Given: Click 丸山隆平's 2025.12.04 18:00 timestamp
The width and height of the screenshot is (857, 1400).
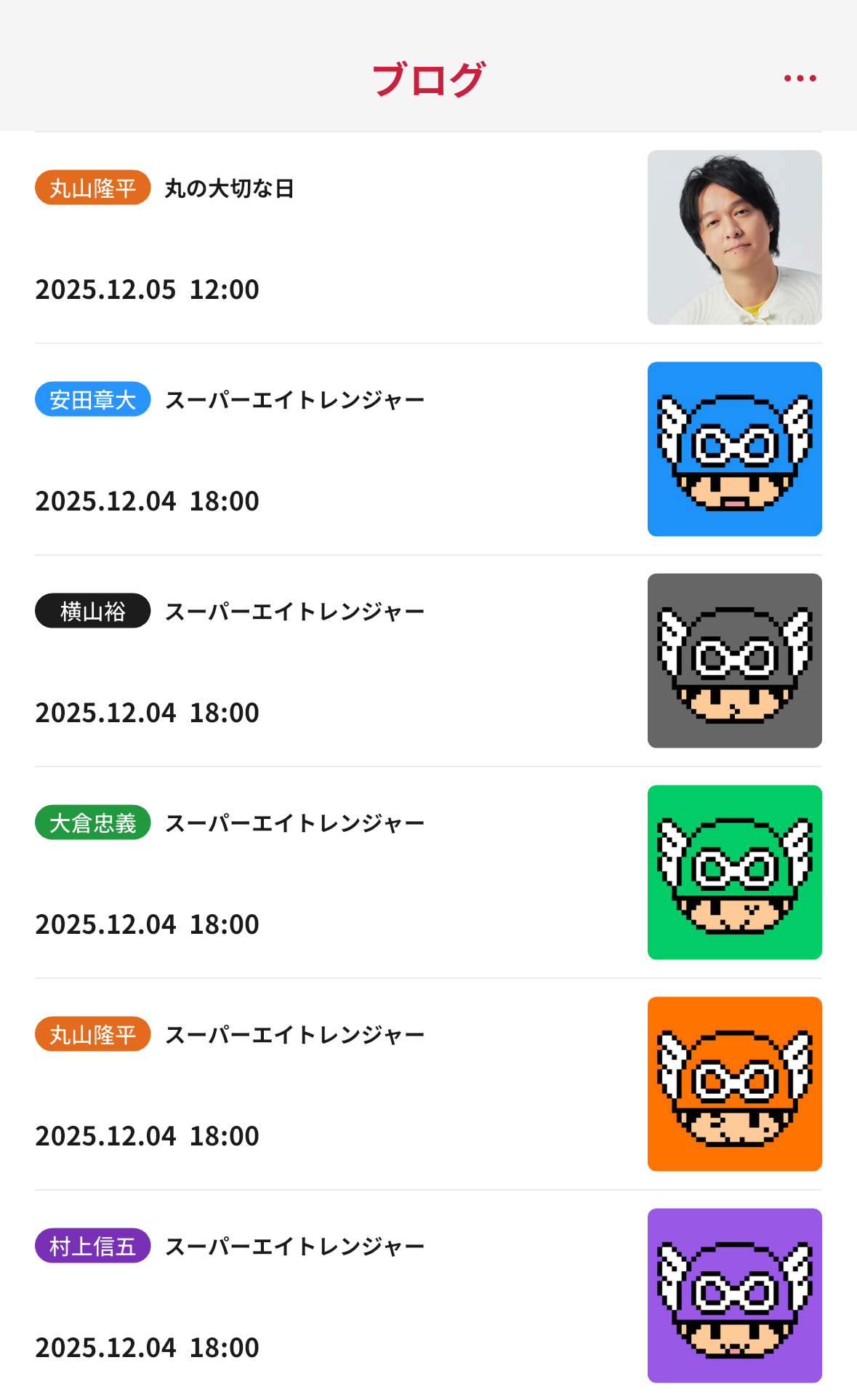Looking at the screenshot, I should pos(147,1135).
